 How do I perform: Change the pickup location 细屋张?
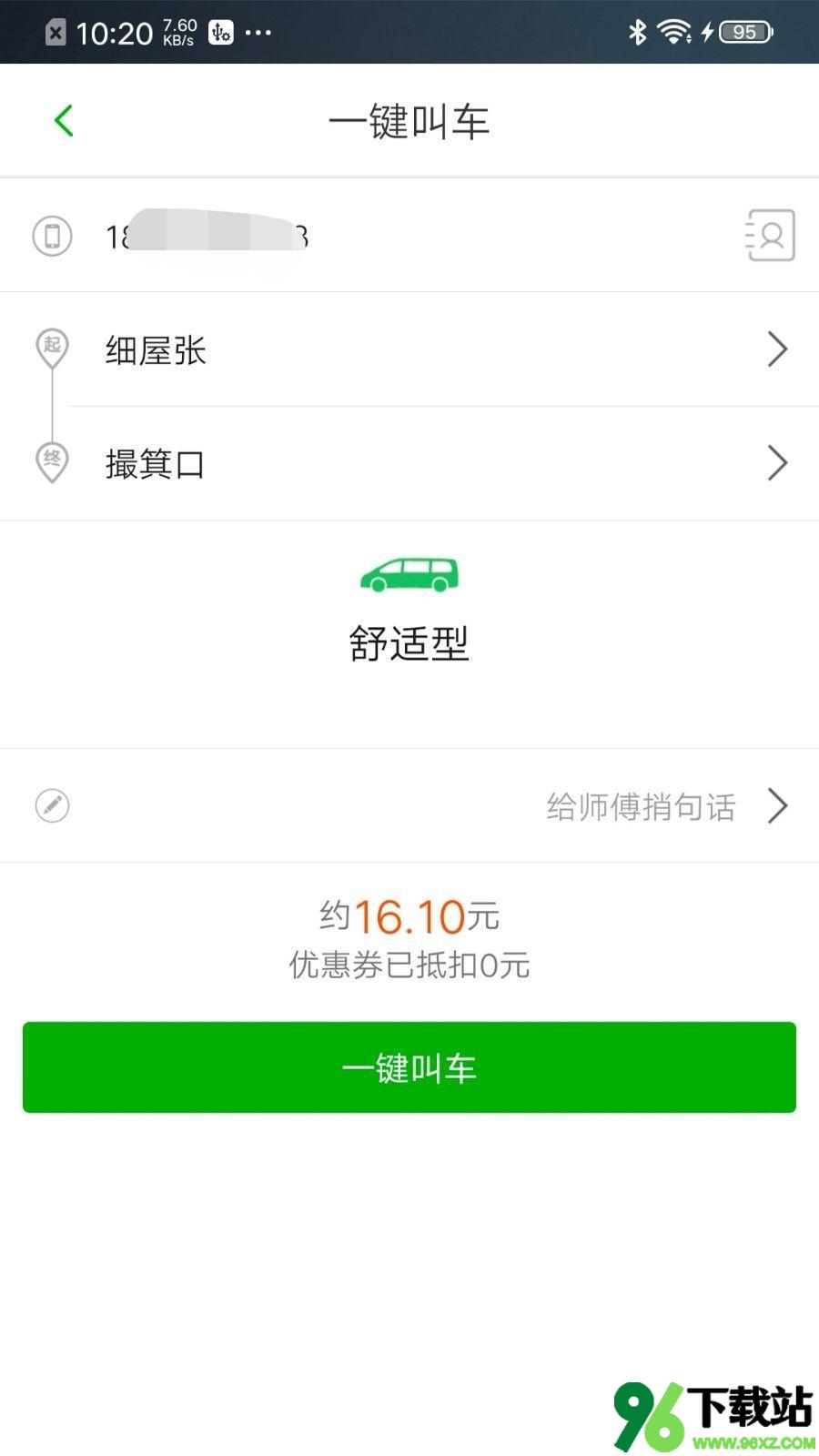pyautogui.click(x=409, y=349)
